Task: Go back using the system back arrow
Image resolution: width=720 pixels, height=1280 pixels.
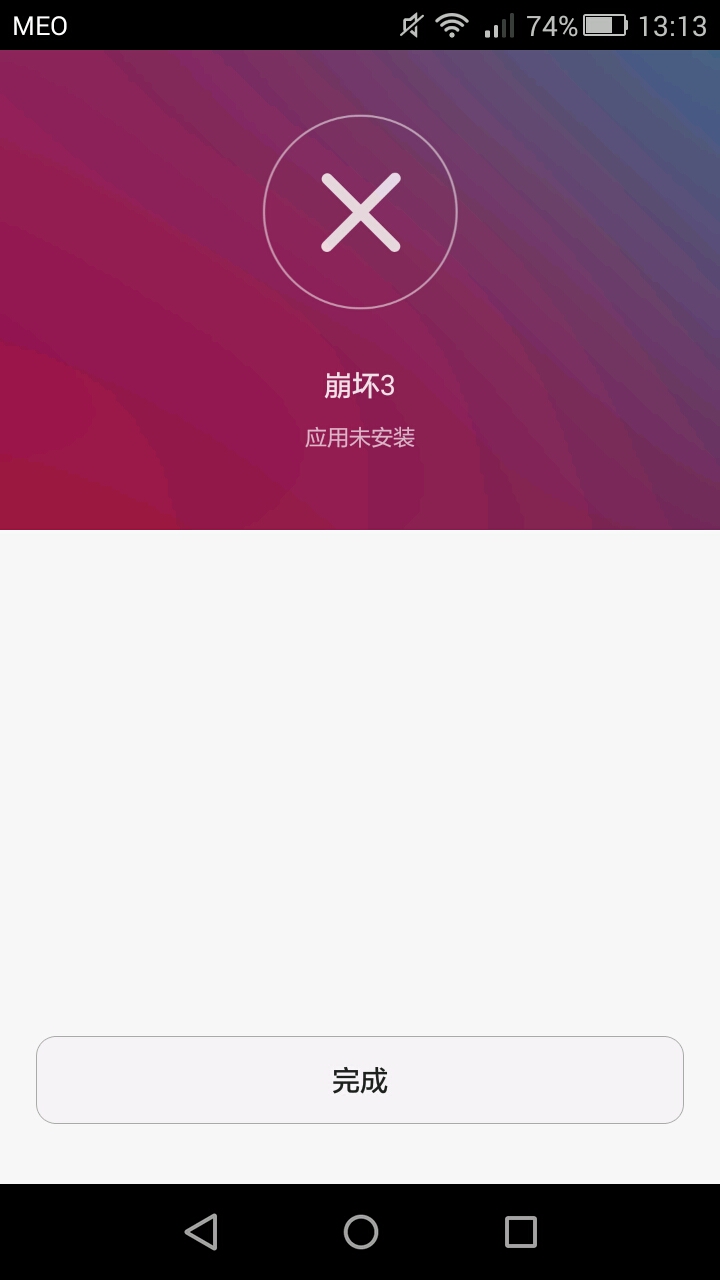Action: click(201, 1232)
